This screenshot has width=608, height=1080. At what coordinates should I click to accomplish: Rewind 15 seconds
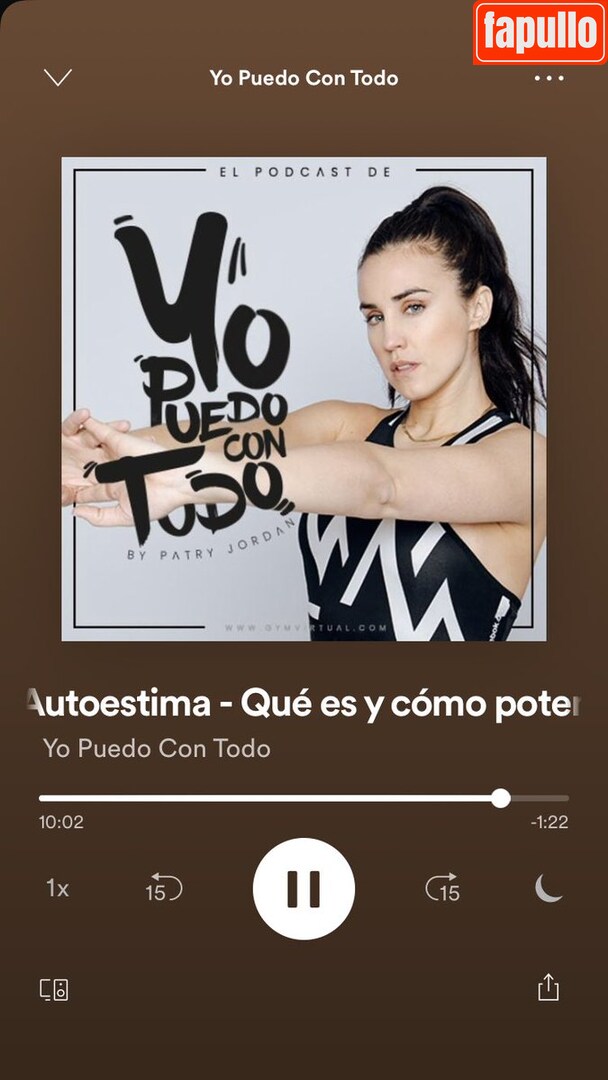coord(163,888)
